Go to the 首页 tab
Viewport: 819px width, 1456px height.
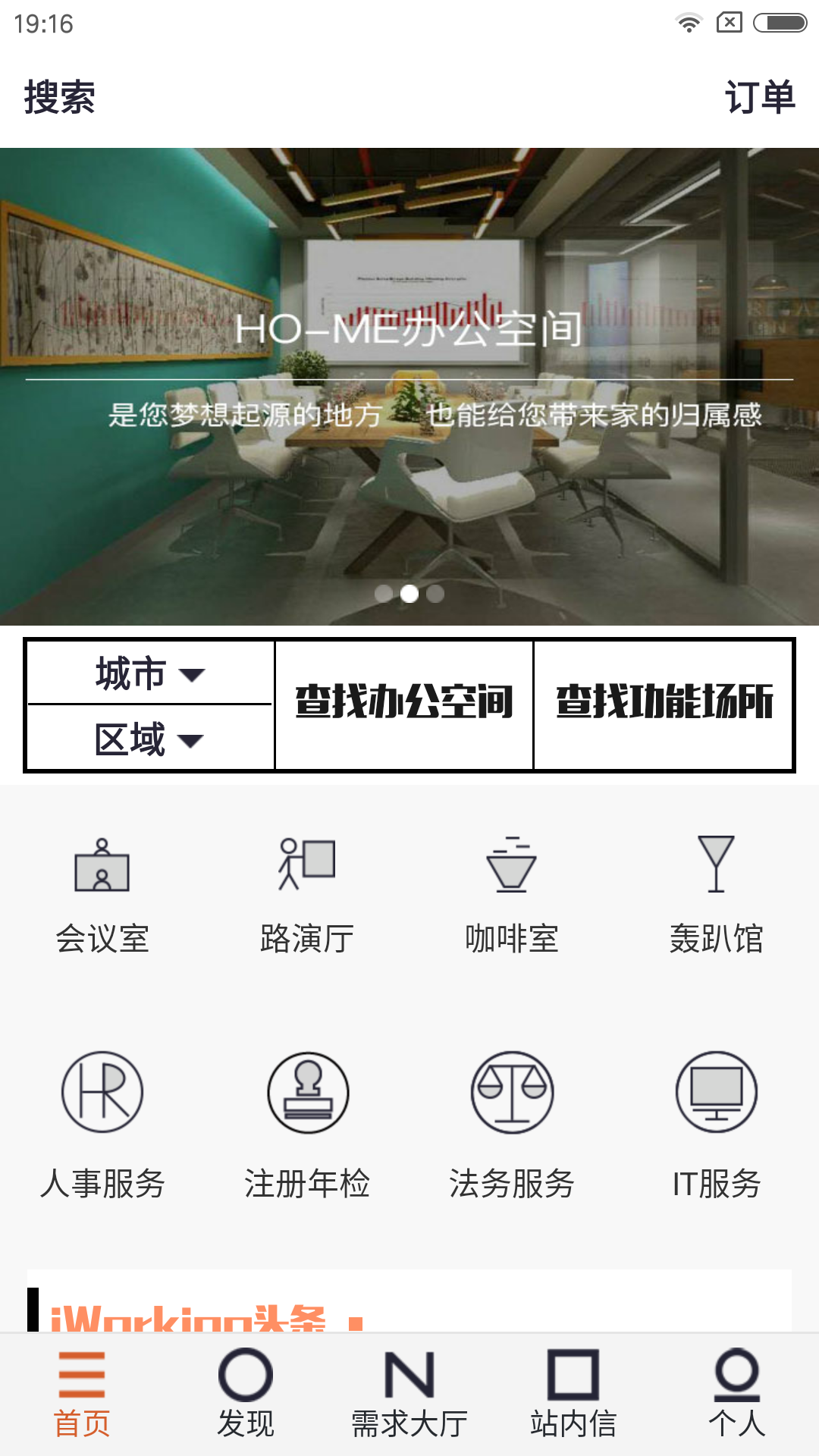pyautogui.click(x=82, y=1394)
